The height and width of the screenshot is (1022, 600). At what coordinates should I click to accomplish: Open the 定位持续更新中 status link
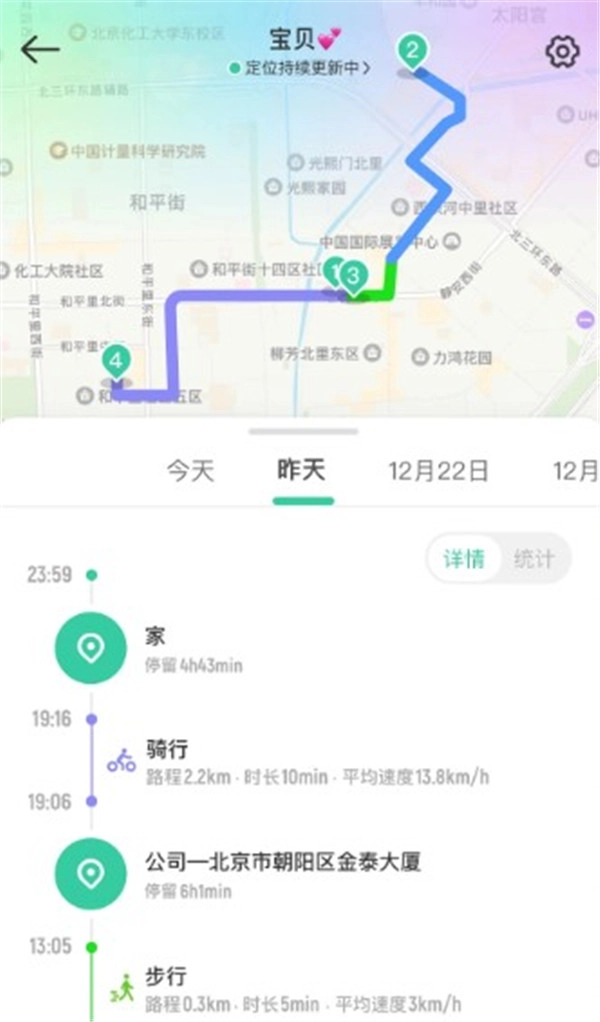[300, 69]
